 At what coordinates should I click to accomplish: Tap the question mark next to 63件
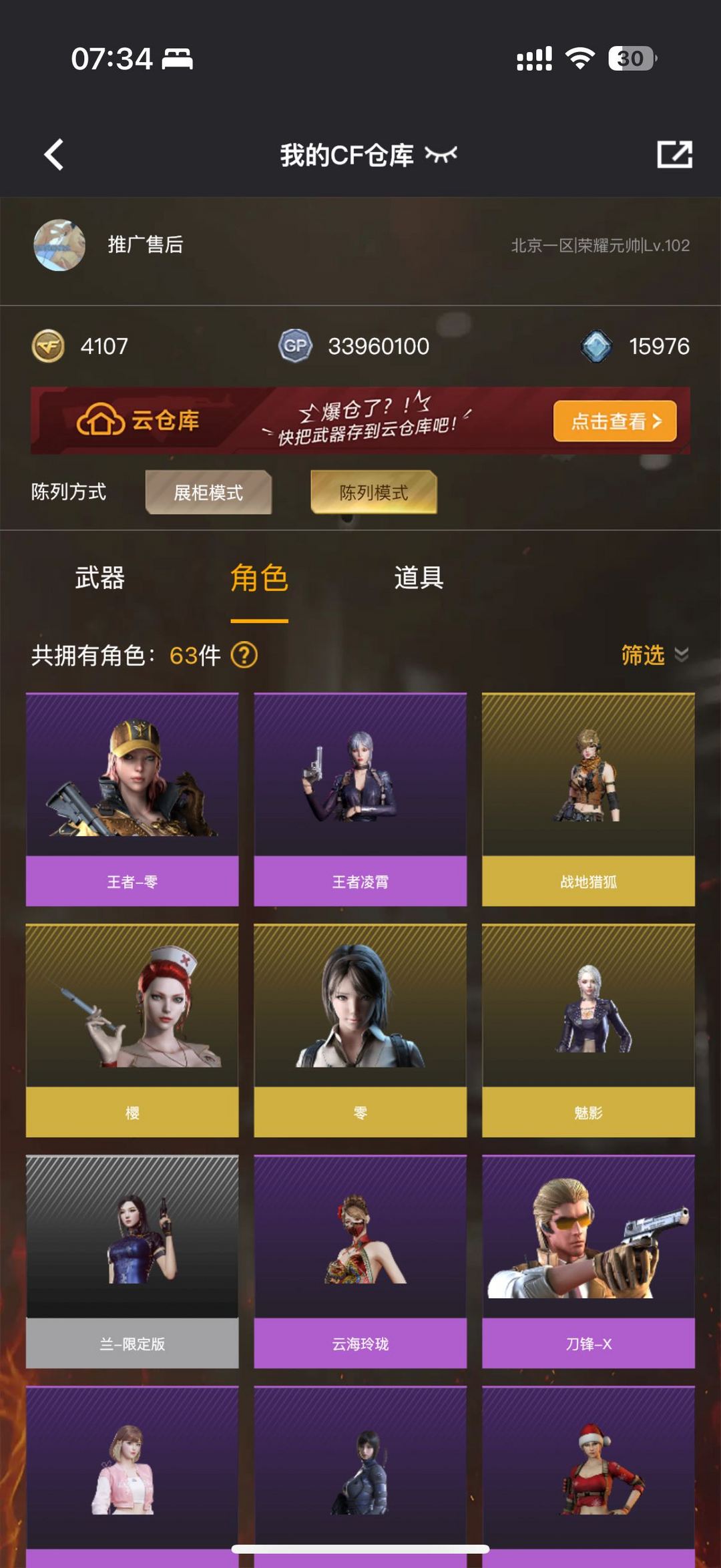pyautogui.click(x=244, y=655)
